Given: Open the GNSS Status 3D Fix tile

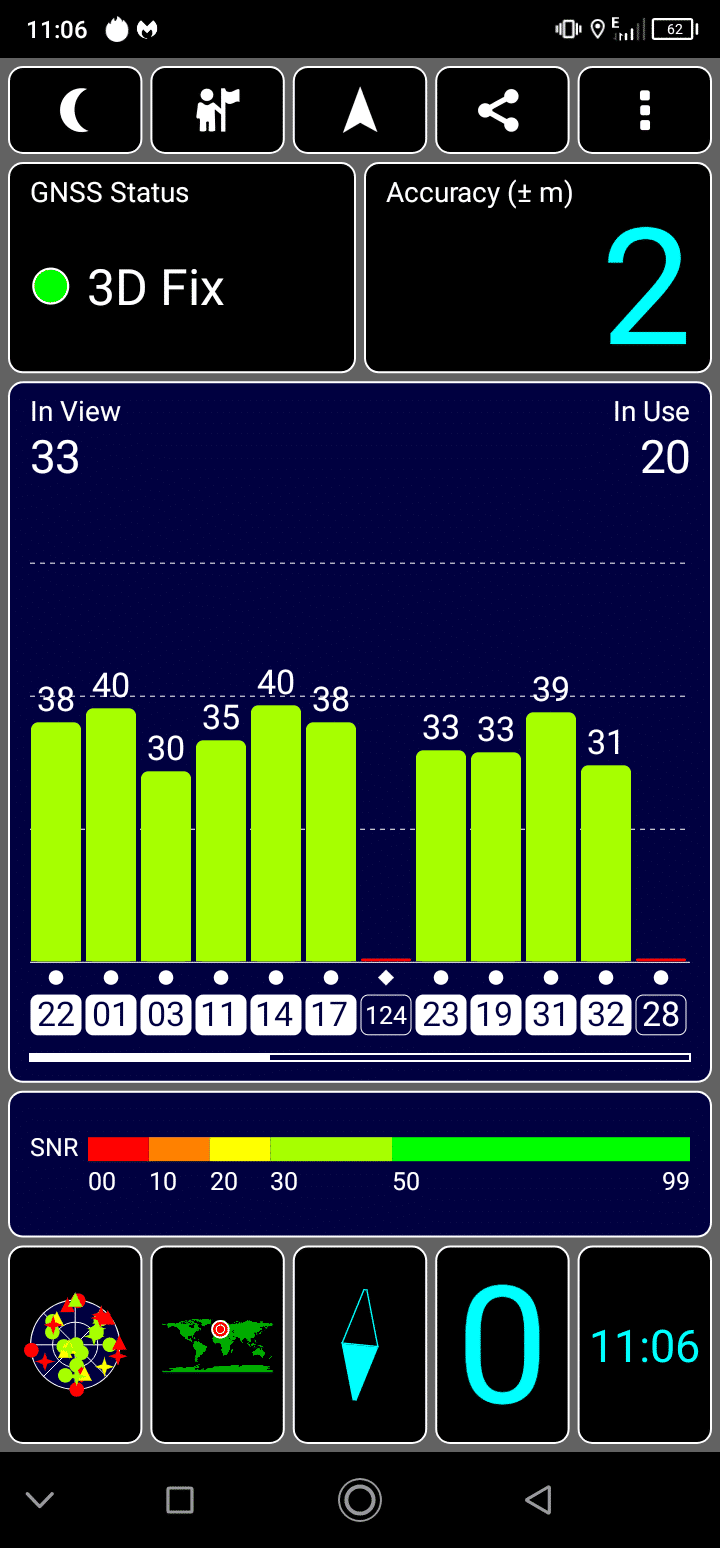Looking at the screenshot, I should tap(182, 268).
